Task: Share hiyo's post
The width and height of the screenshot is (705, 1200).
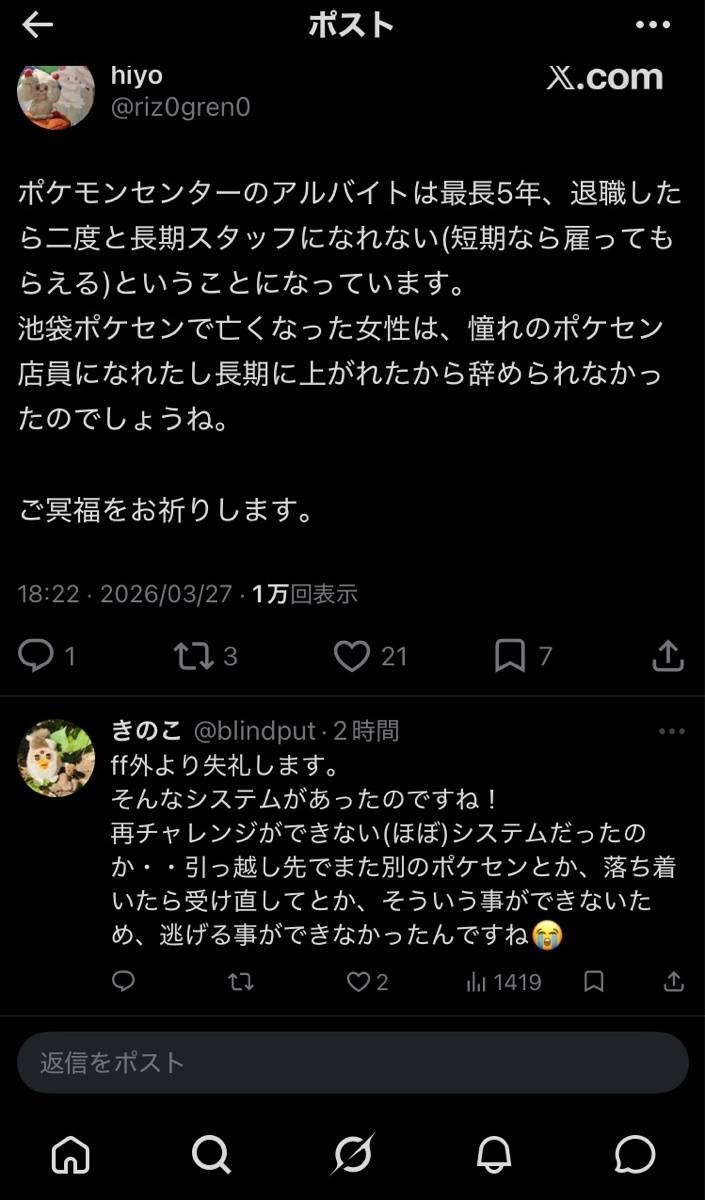Action: [x=667, y=656]
